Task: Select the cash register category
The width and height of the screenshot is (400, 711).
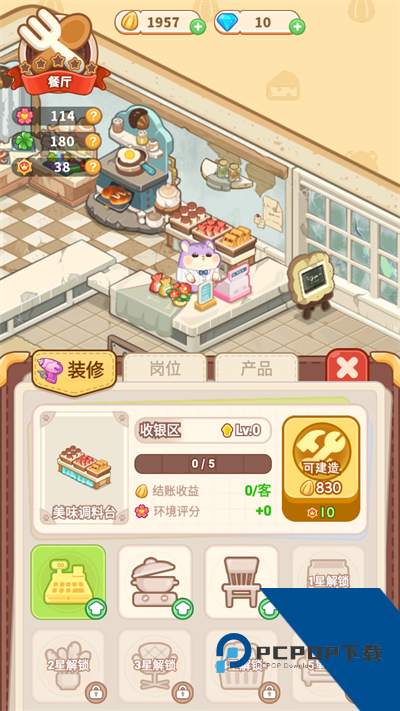Action: pyautogui.click(x=68, y=582)
